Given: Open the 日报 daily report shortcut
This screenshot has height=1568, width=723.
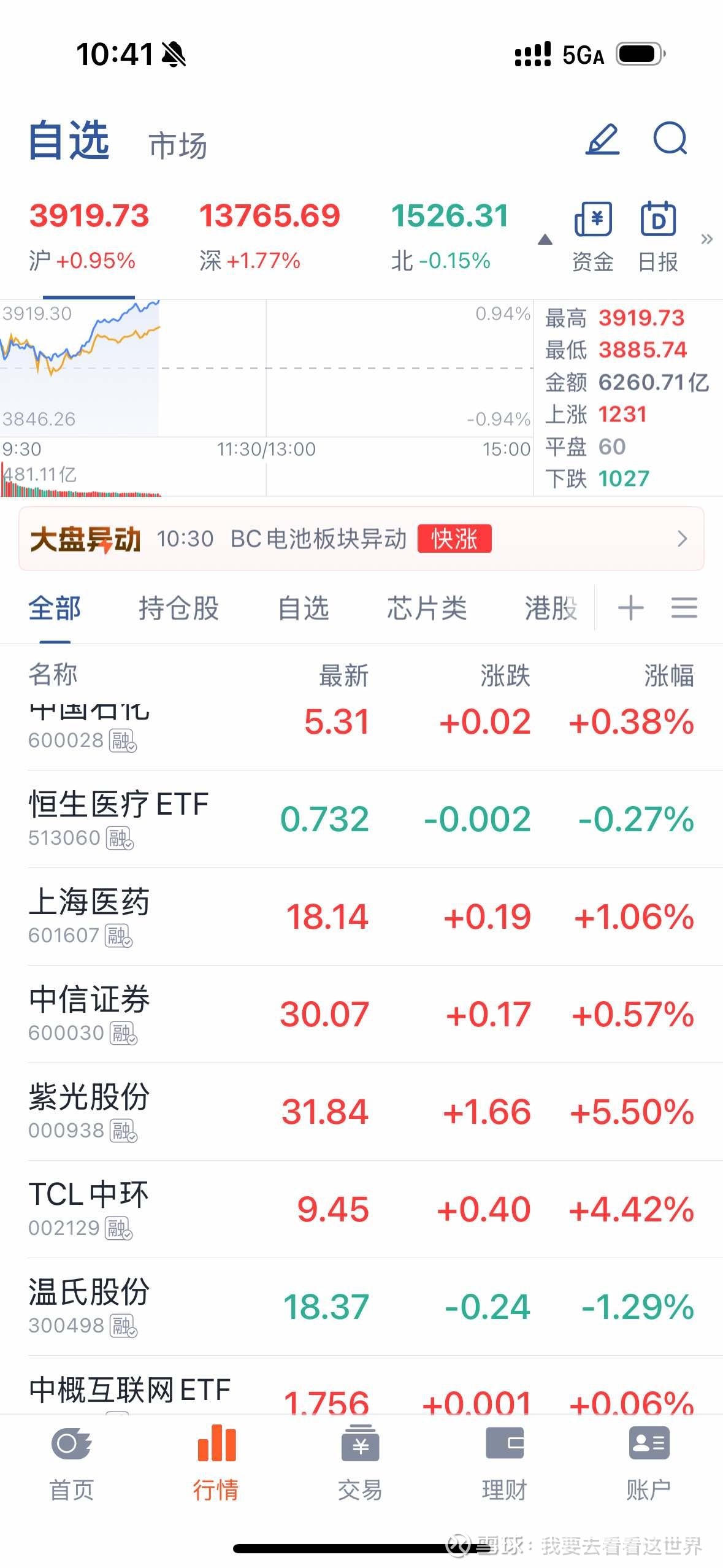Looking at the screenshot, I should coord(658,237).
